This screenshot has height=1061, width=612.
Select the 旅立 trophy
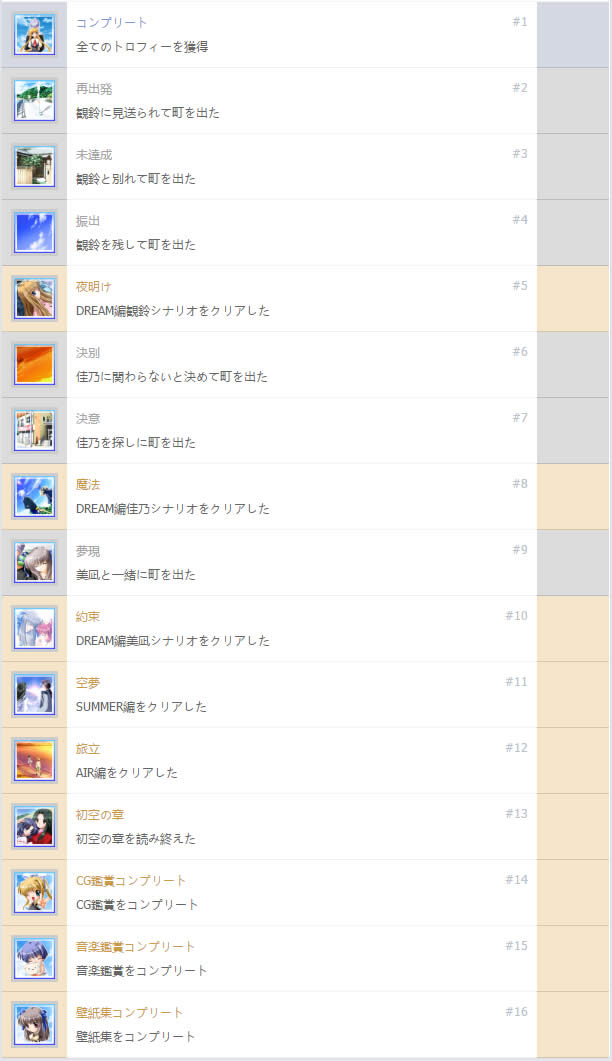click(300, 761)
